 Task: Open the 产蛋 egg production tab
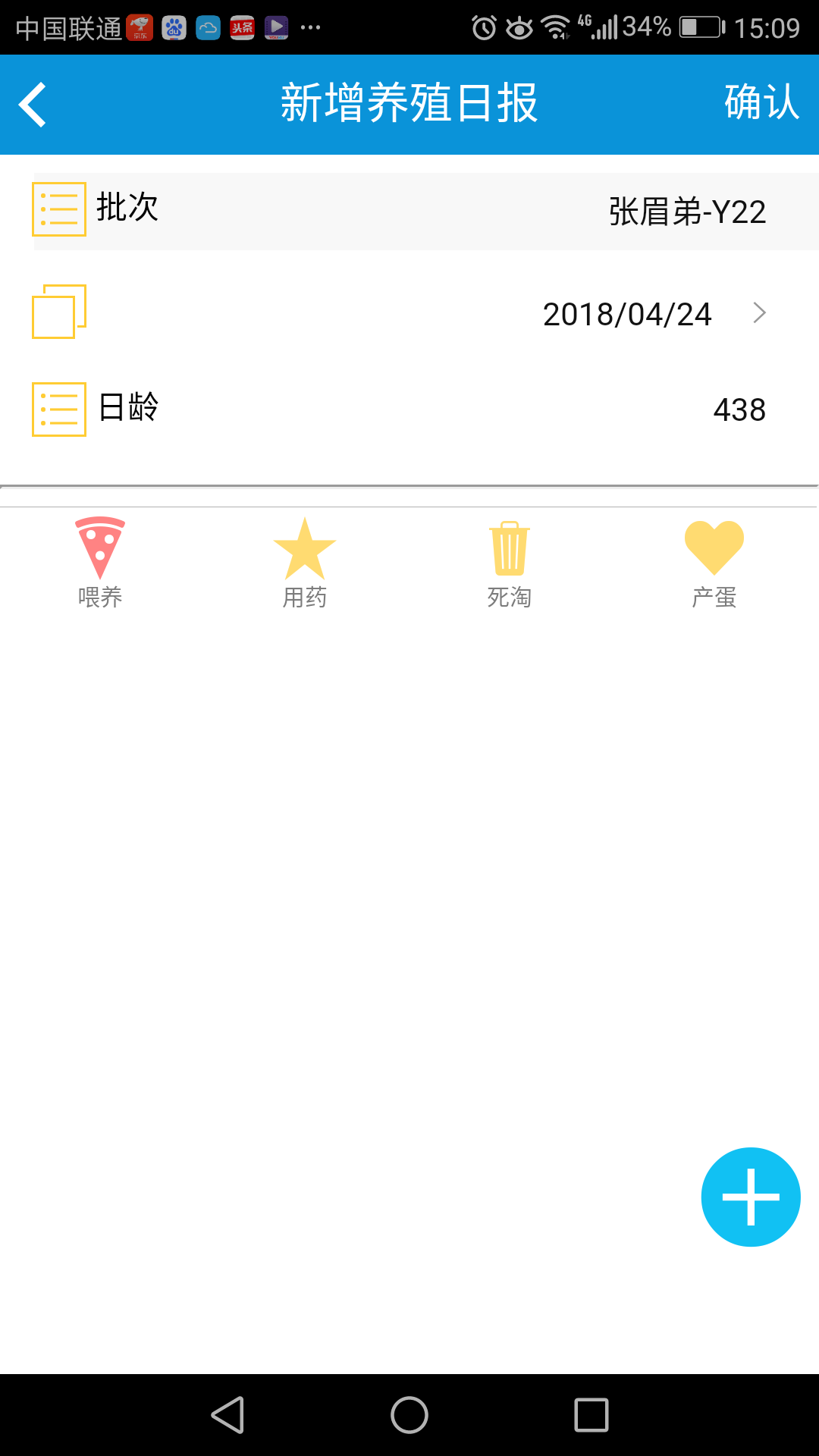[714, 563]
